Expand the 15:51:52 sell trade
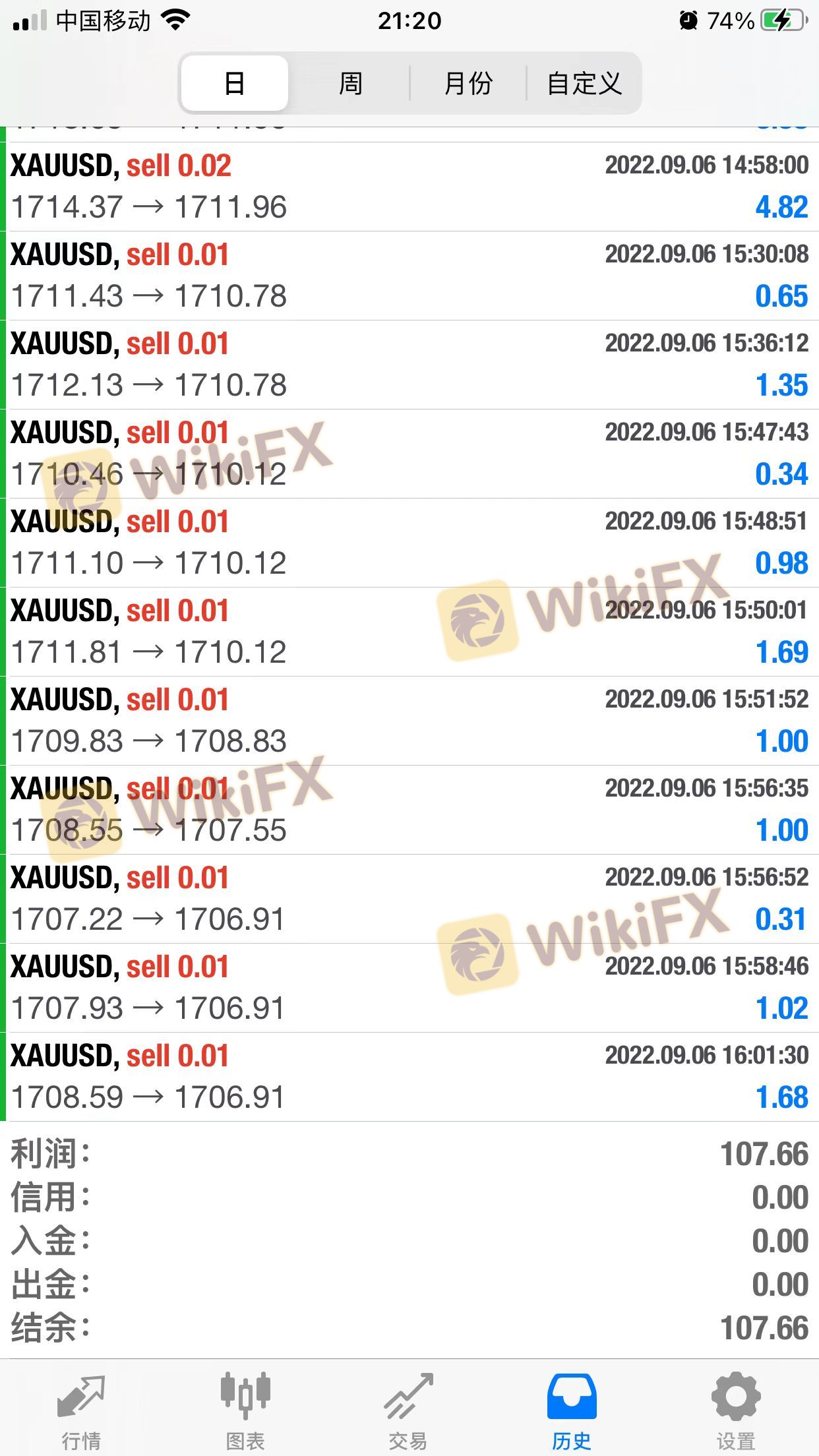The width and height of the screenshot is (819, 1456). tap(409, 721)
